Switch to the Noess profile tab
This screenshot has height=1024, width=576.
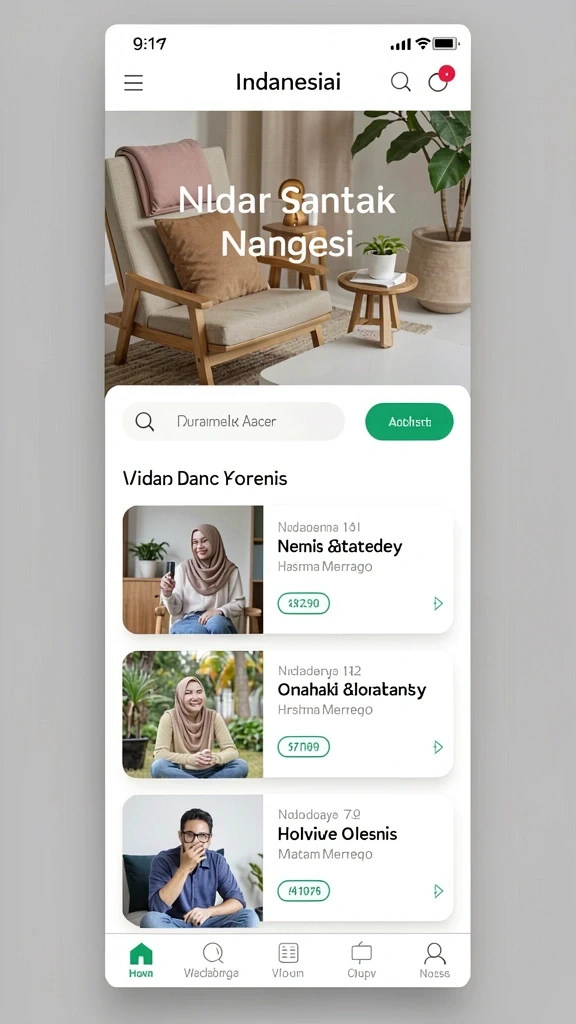point(434,961)
